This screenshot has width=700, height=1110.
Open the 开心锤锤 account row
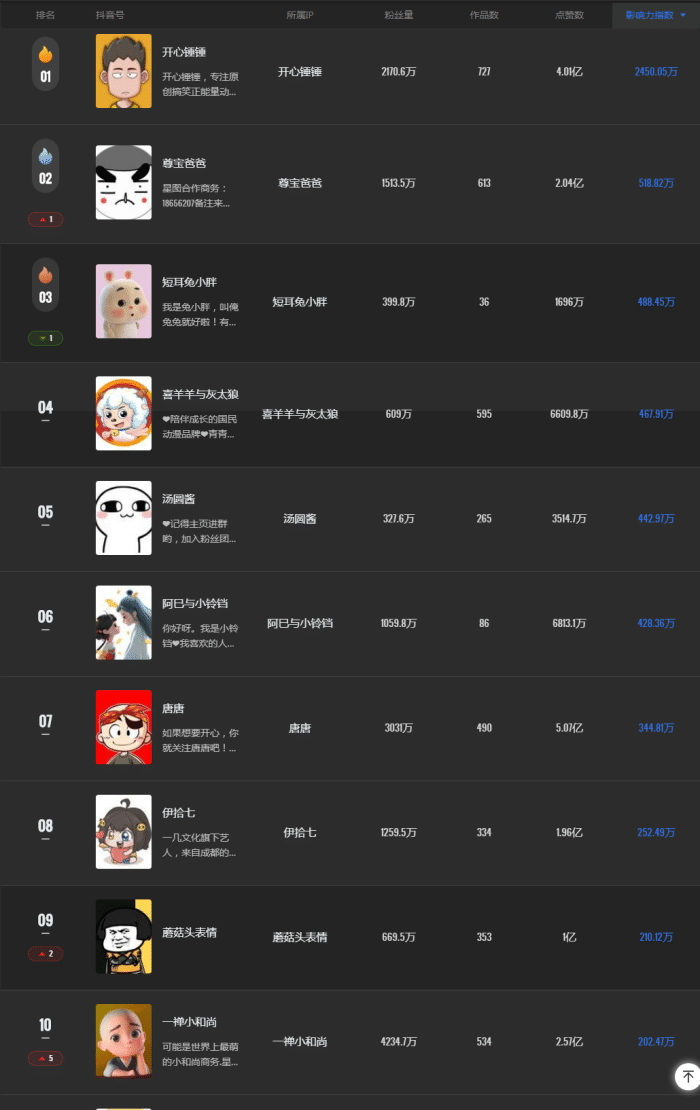point(183,52)
